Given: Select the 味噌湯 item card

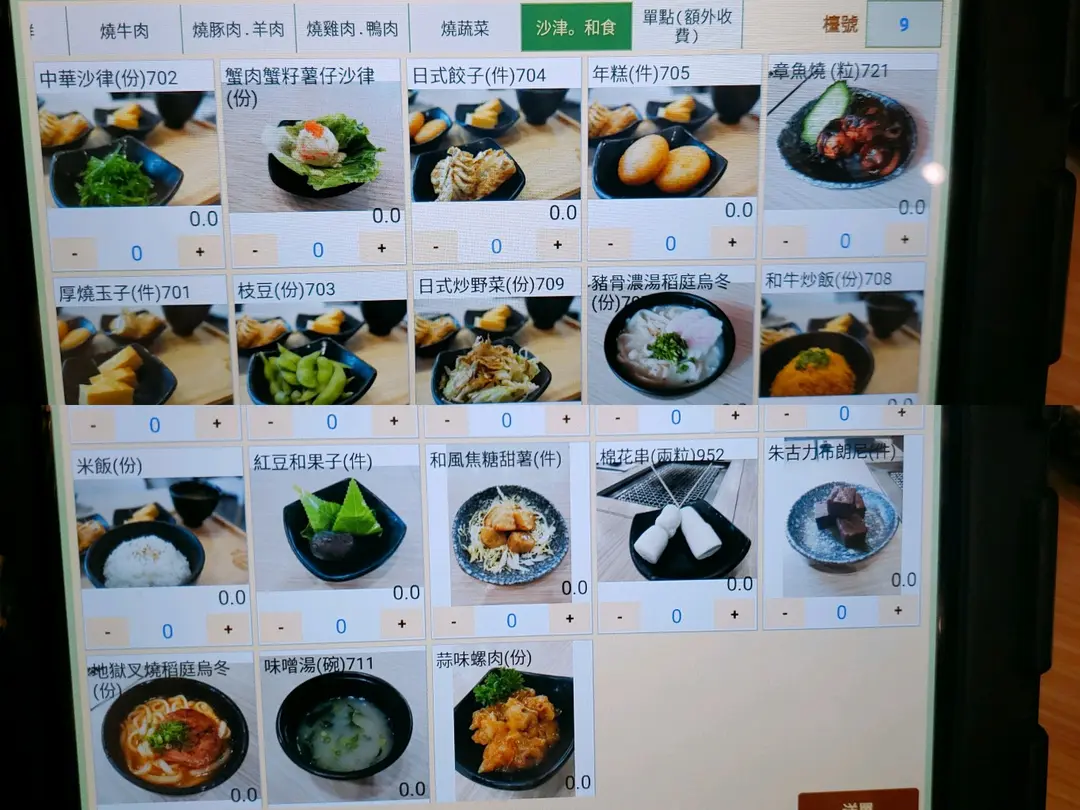Looking at the screenshot, I should coord(344,725).
